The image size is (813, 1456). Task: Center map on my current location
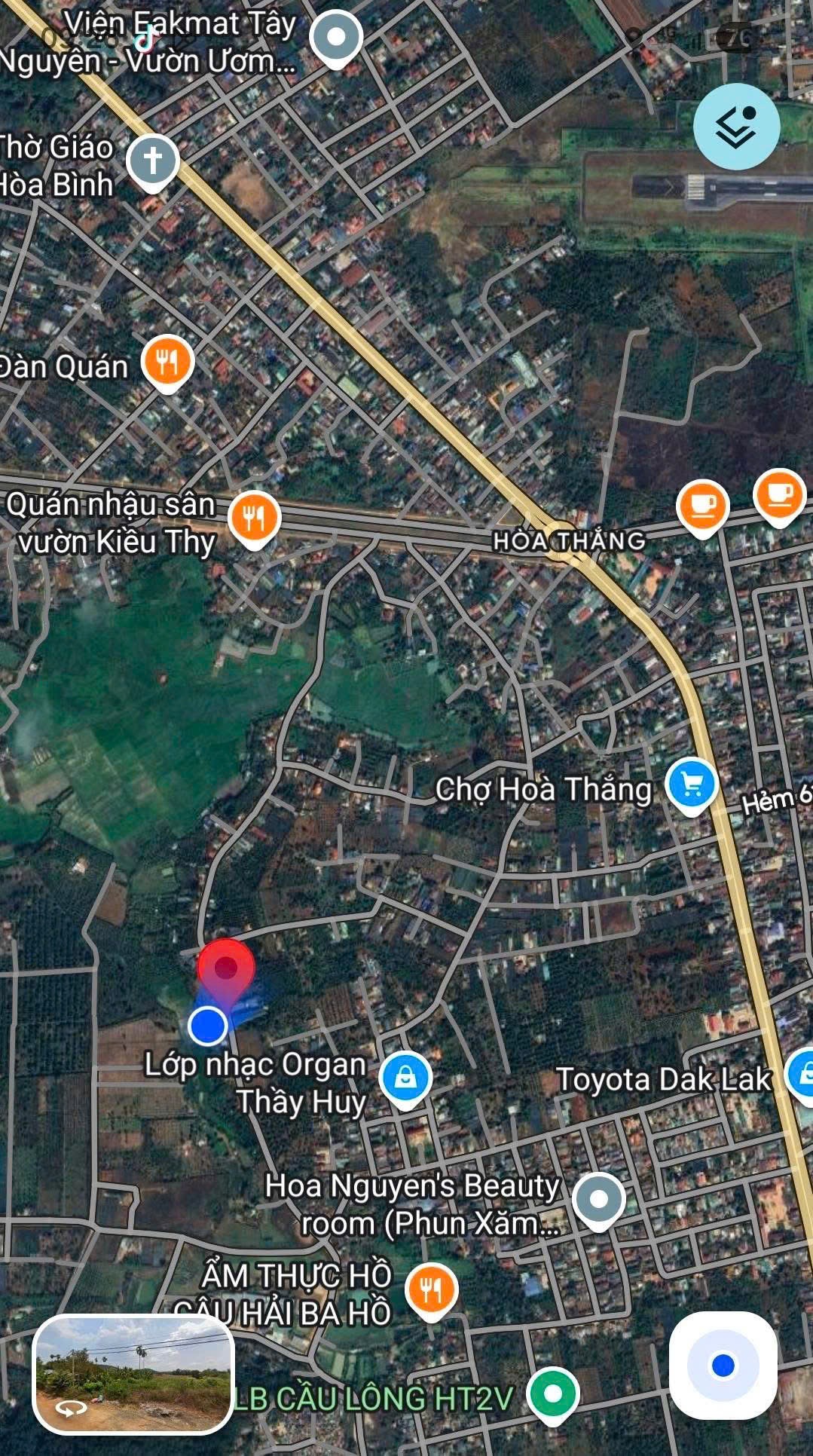723,1365
